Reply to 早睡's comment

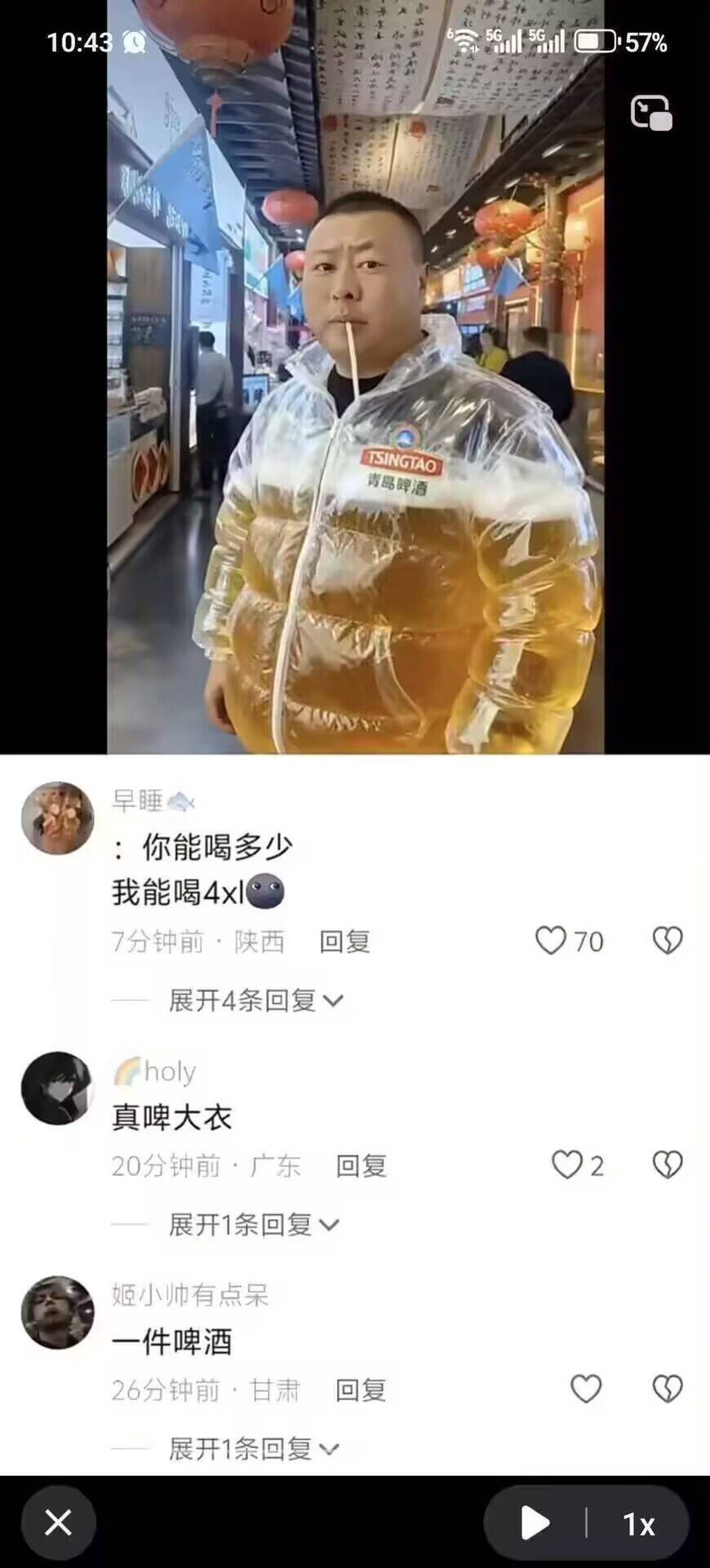pos(345,941)
